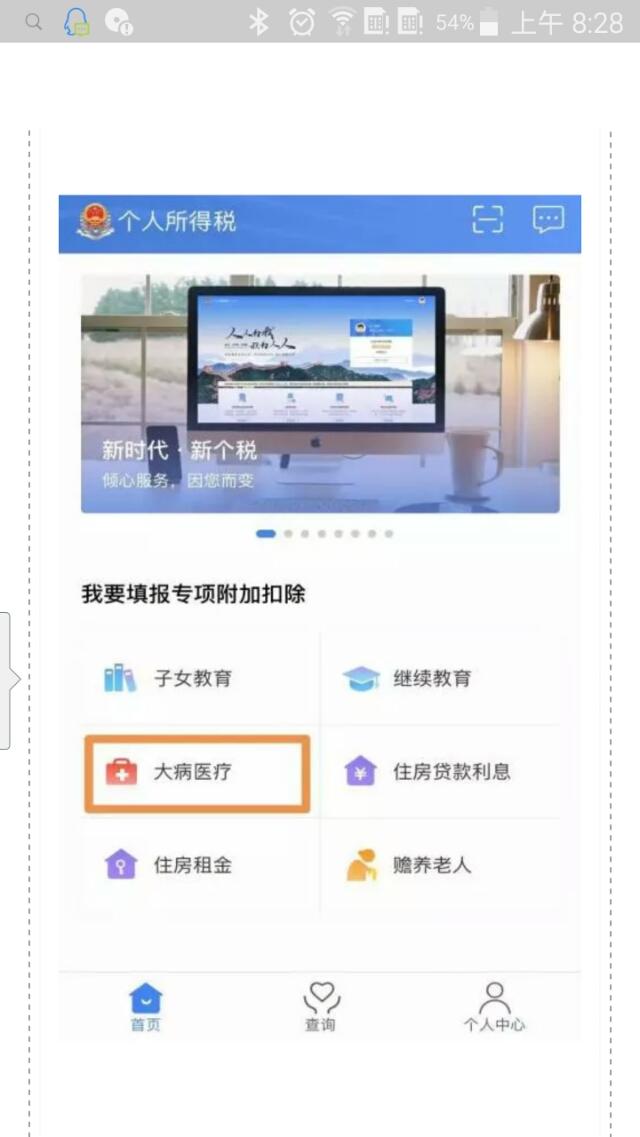The width and height of the screenshot is (640, 1137).
Task: Open the 个人所得税 tutorial screenshot image
Action: tap(320, 600)
